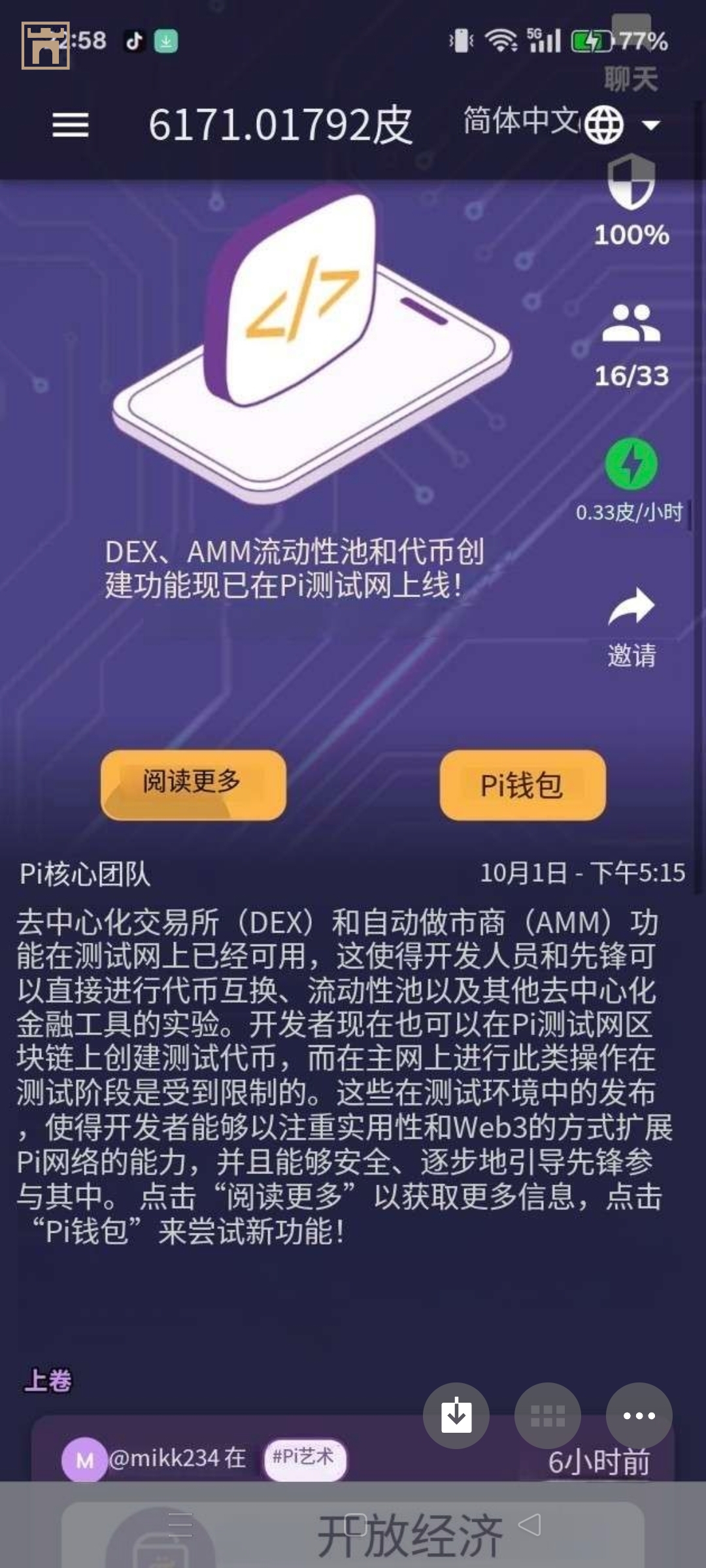This screenshot has height=1568, width=706.
Task: Open the floating three-dot more button
Action: 639,1415
